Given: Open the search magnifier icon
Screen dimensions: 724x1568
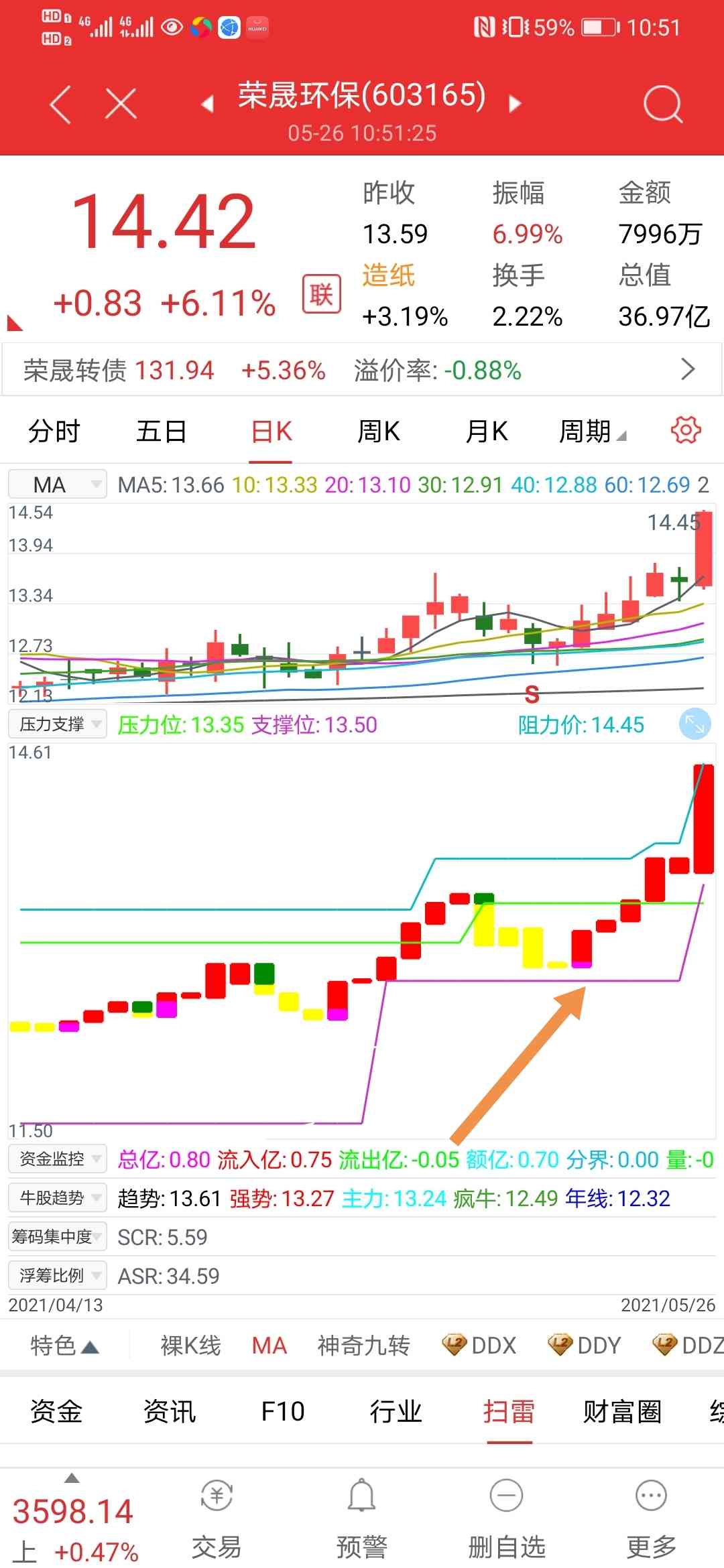Looking at the screenshot, I should click(x=662, y=105).
